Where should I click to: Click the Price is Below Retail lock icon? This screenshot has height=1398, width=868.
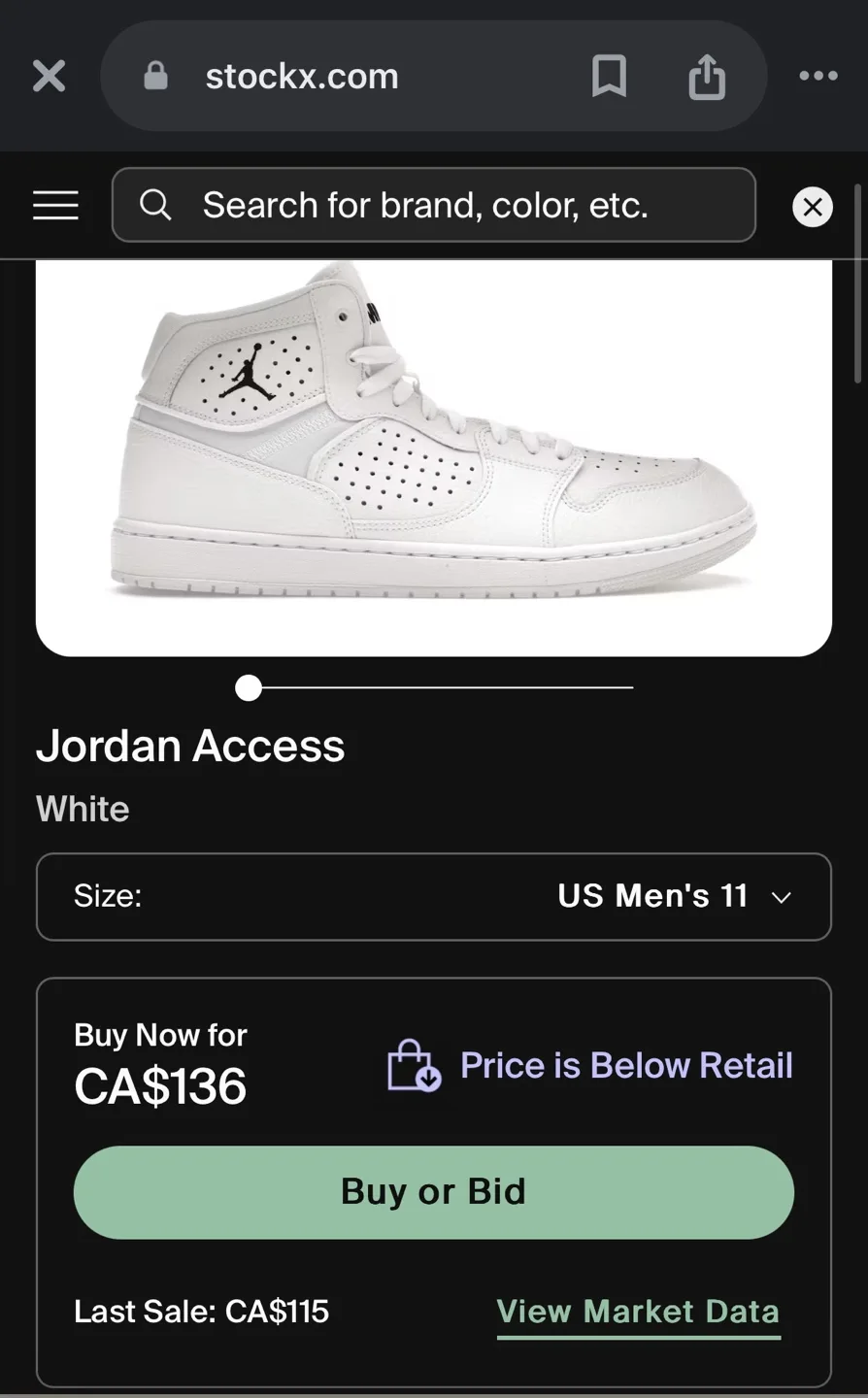click(414, 1064)
